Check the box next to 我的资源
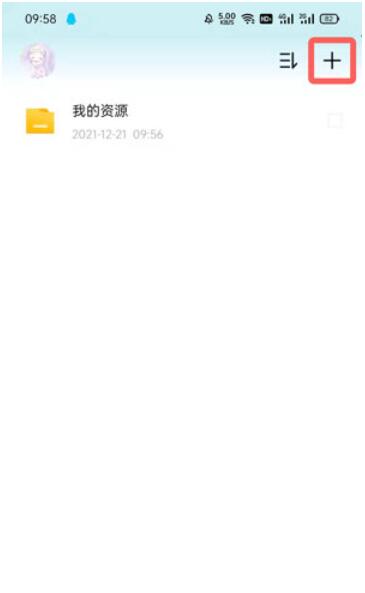The height and width of the screenshot is (593, 365). pos(335,121)
